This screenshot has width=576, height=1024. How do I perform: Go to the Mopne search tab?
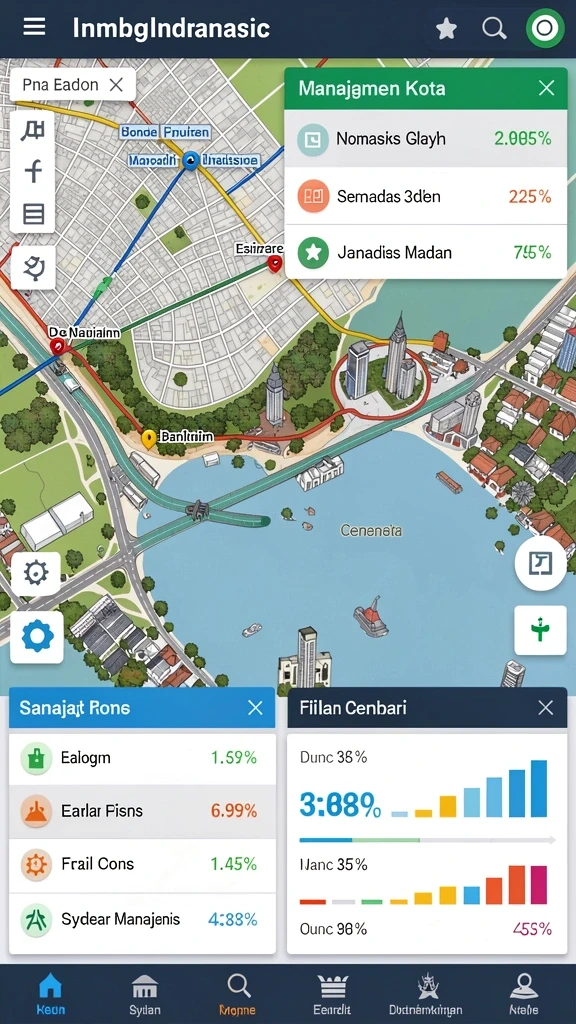pyautogui.click(x=238, y=993)
